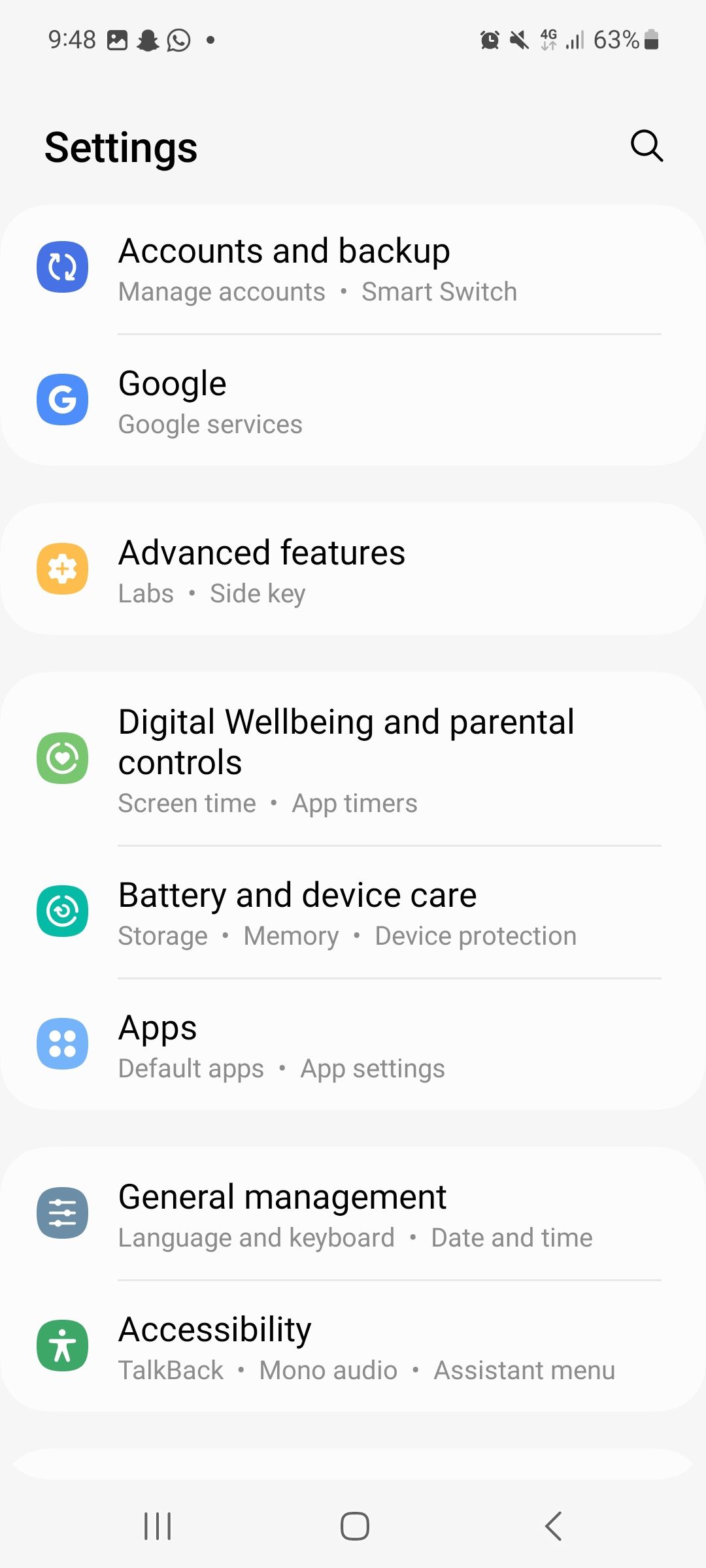Open App timers
This screenshot has height=1568, width=706.
tap(354, 803)
